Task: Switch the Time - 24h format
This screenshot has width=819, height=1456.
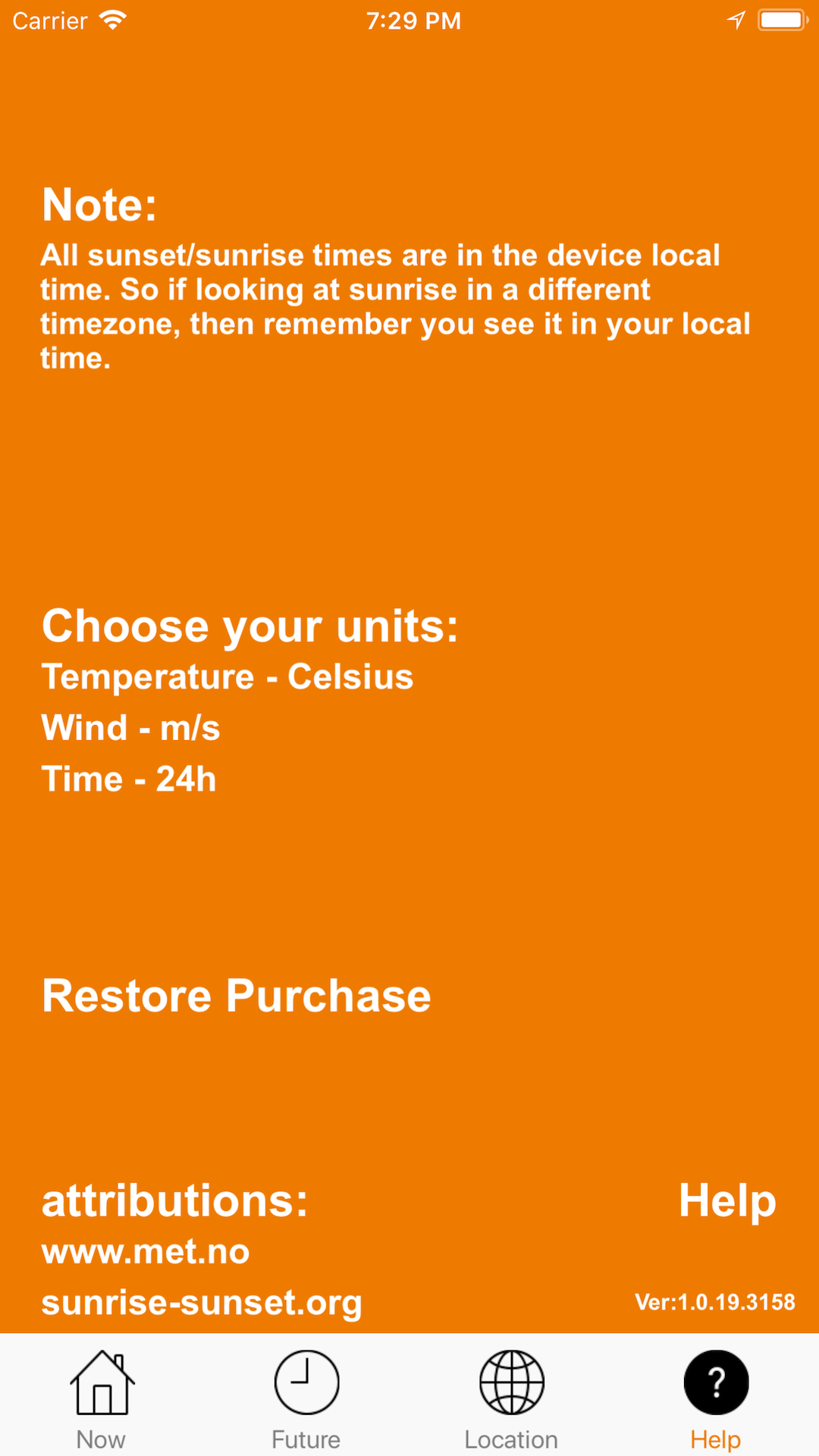Action: (x=129, y=779)
